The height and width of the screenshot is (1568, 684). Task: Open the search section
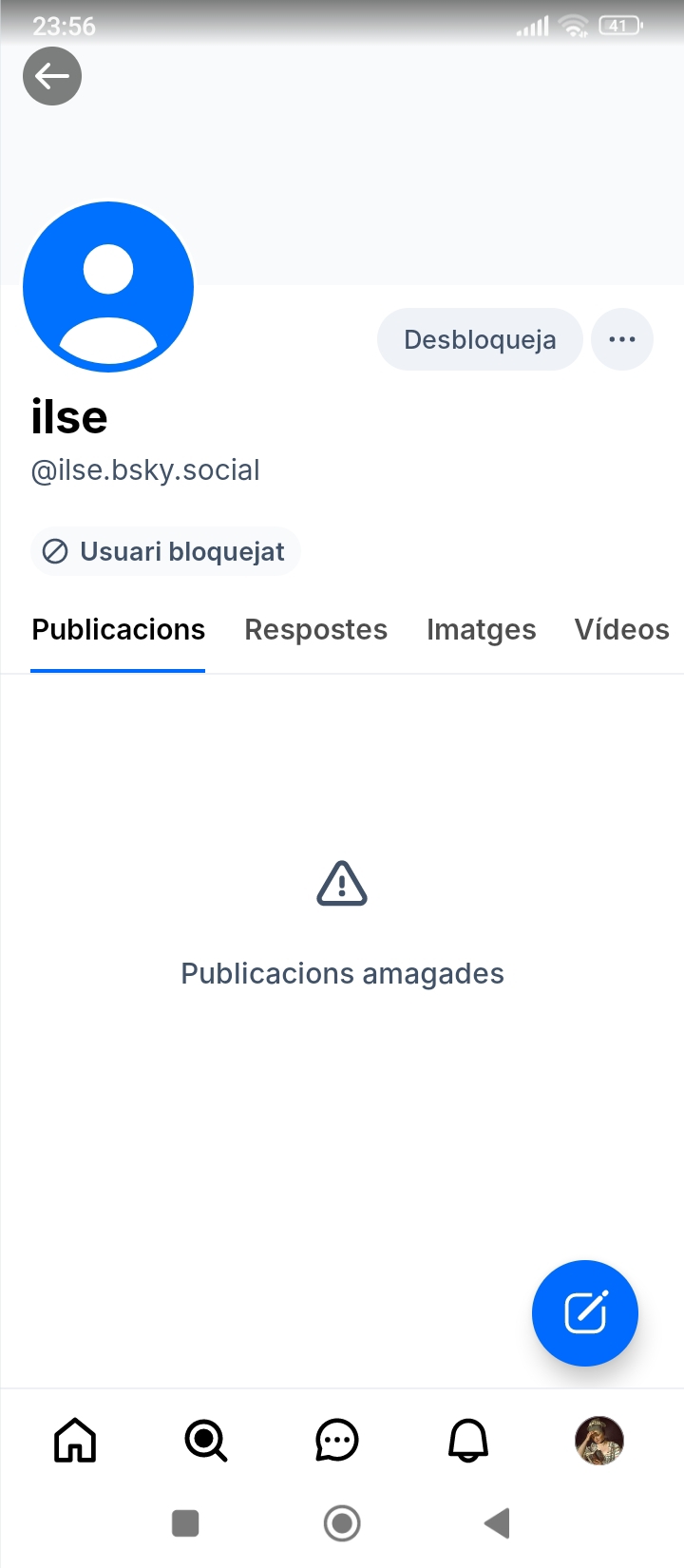click(x=205, y=1440)
